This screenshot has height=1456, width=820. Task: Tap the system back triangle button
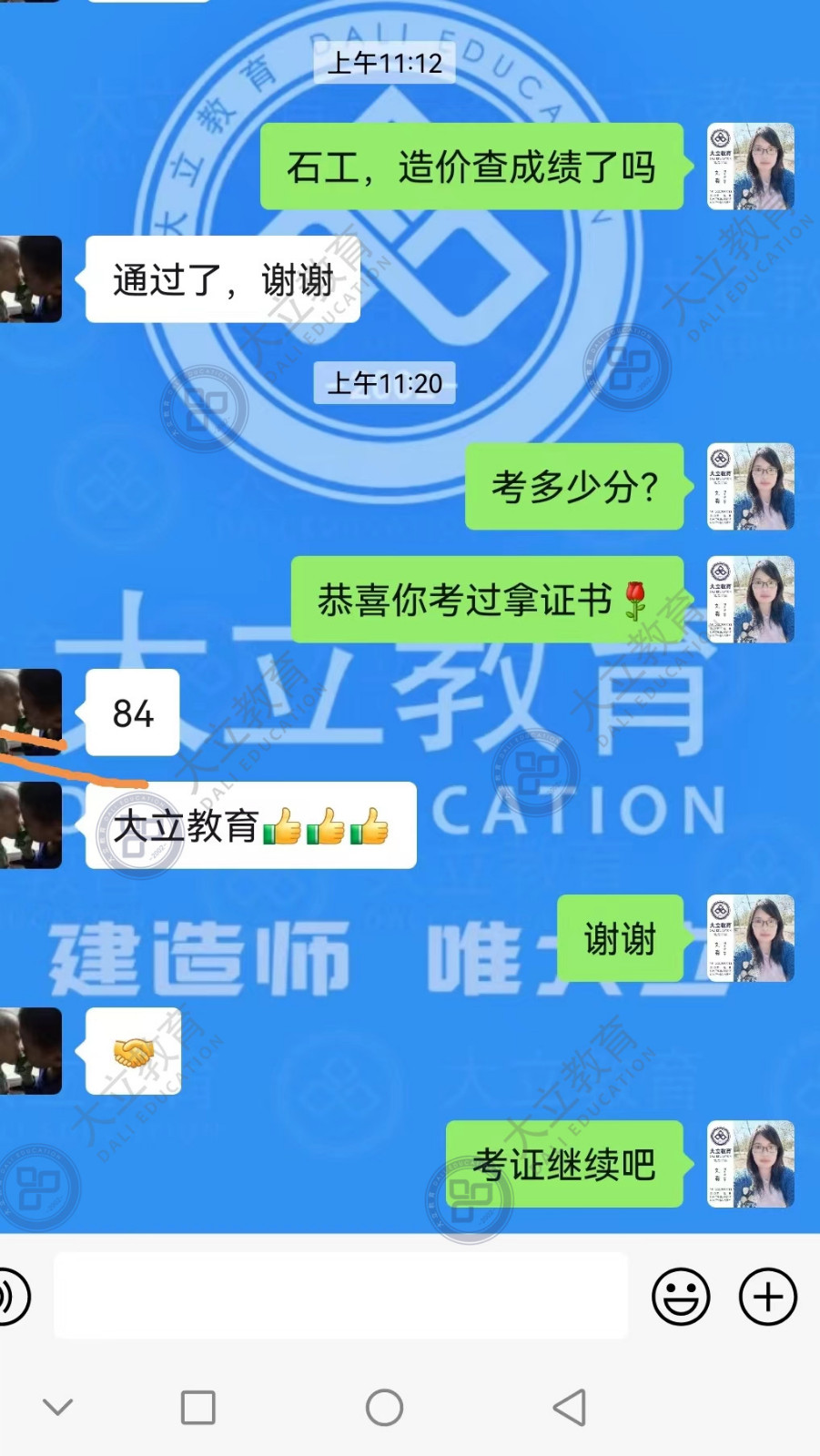click(x=570, y=1408)
